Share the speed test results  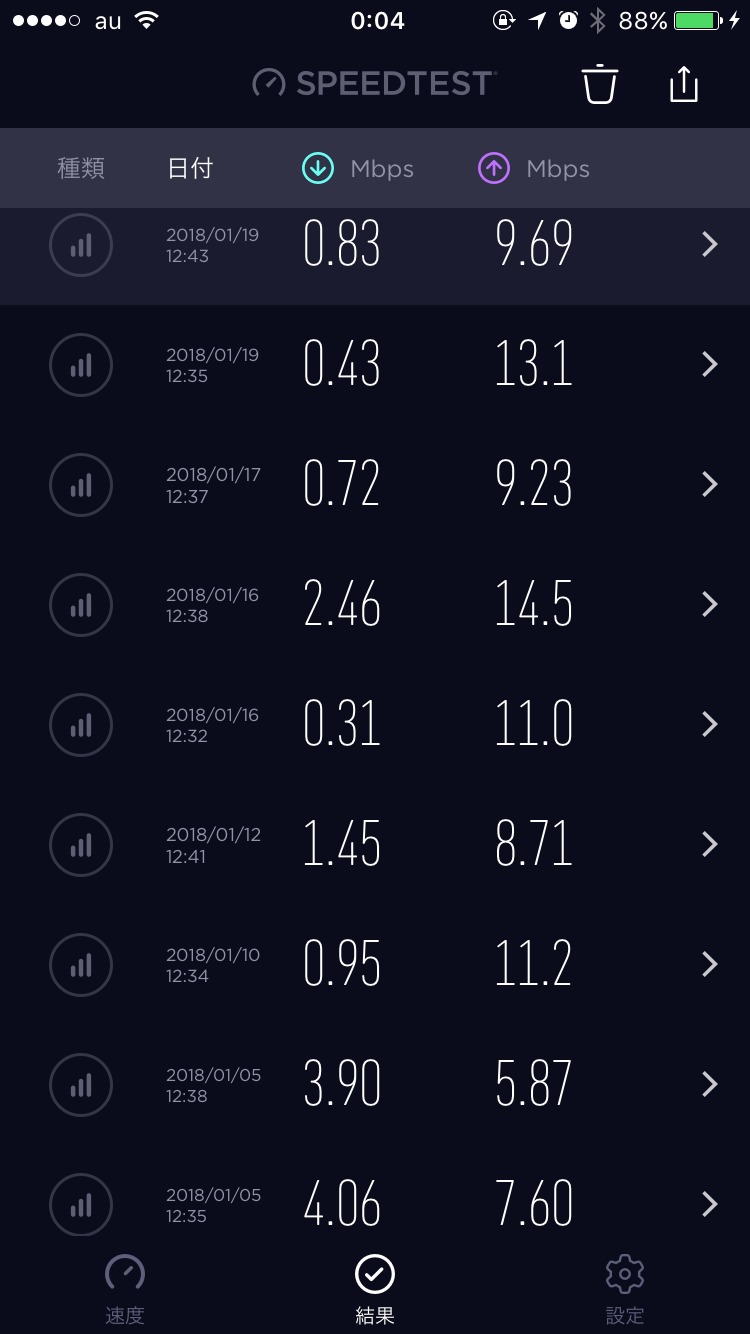click(683, 83)
